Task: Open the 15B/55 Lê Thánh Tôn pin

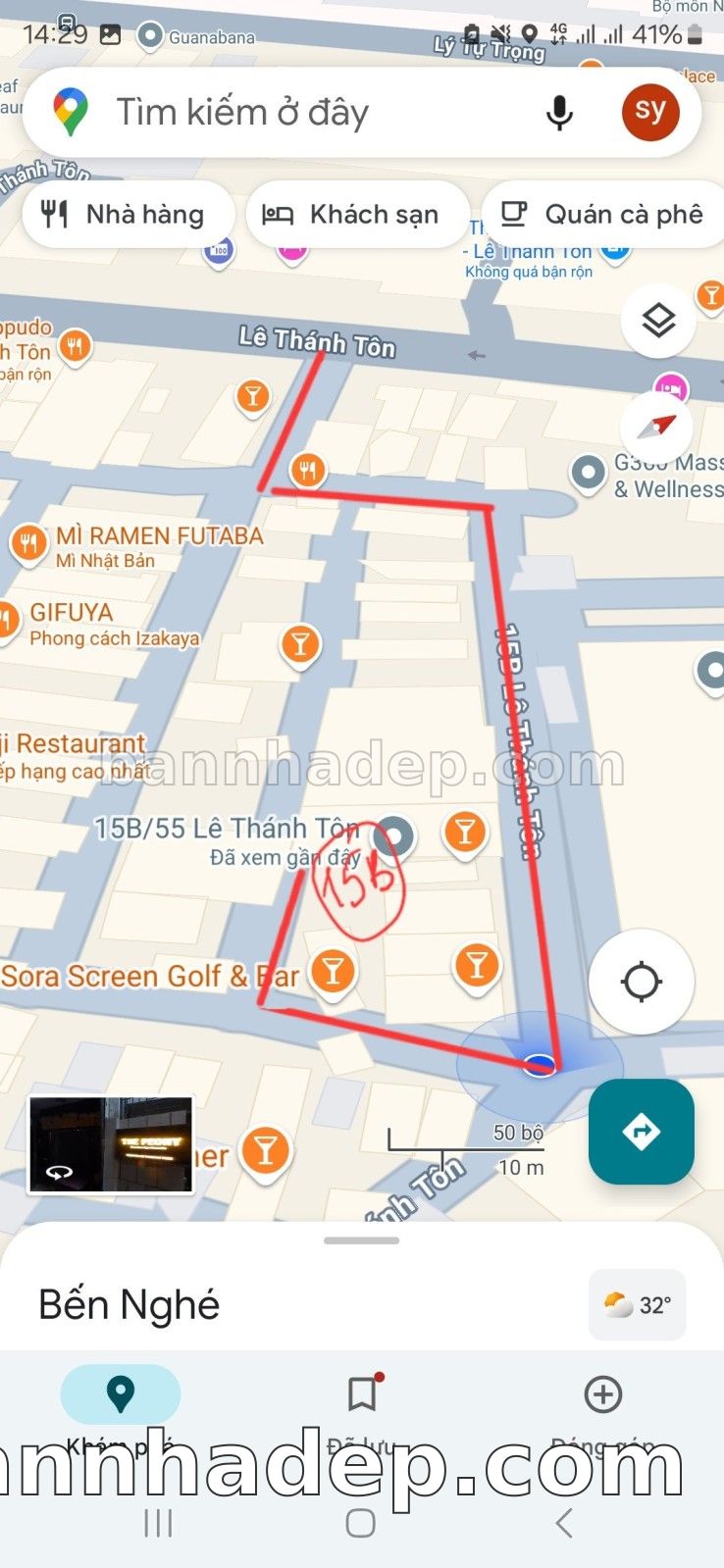Action: [x=395, y=835]
